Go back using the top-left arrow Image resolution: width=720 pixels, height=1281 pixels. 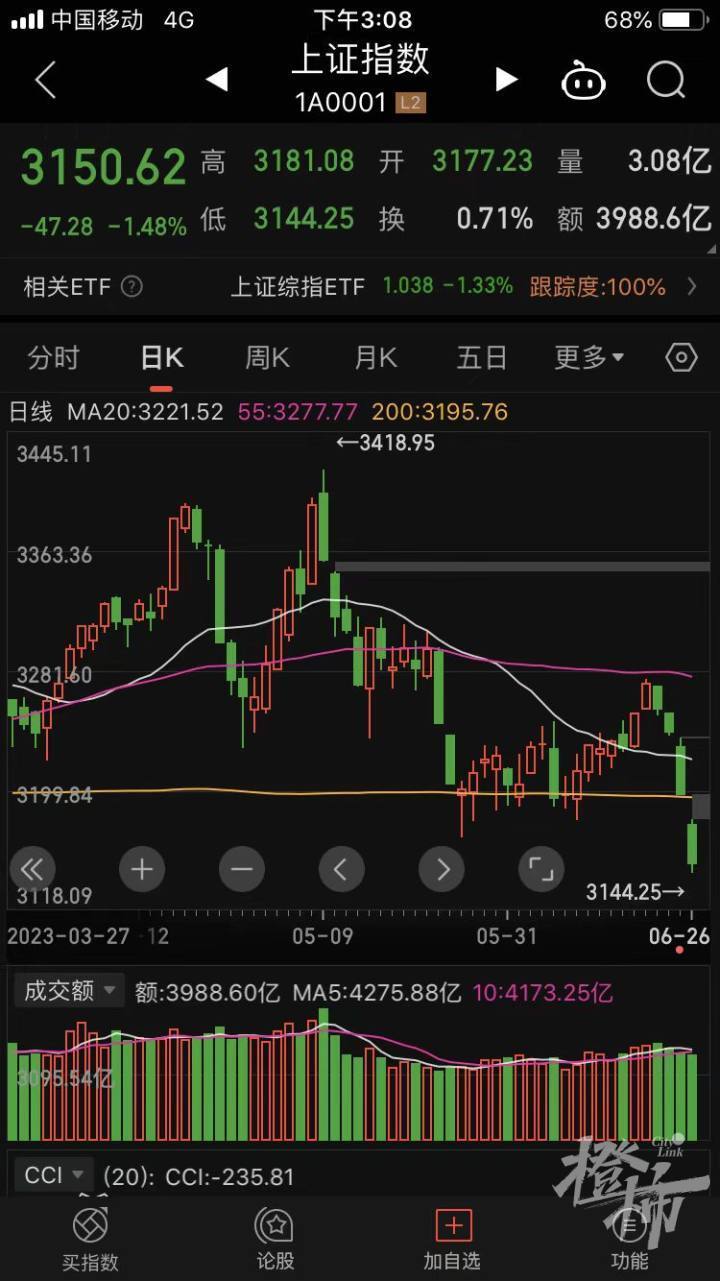pos(45,79)
